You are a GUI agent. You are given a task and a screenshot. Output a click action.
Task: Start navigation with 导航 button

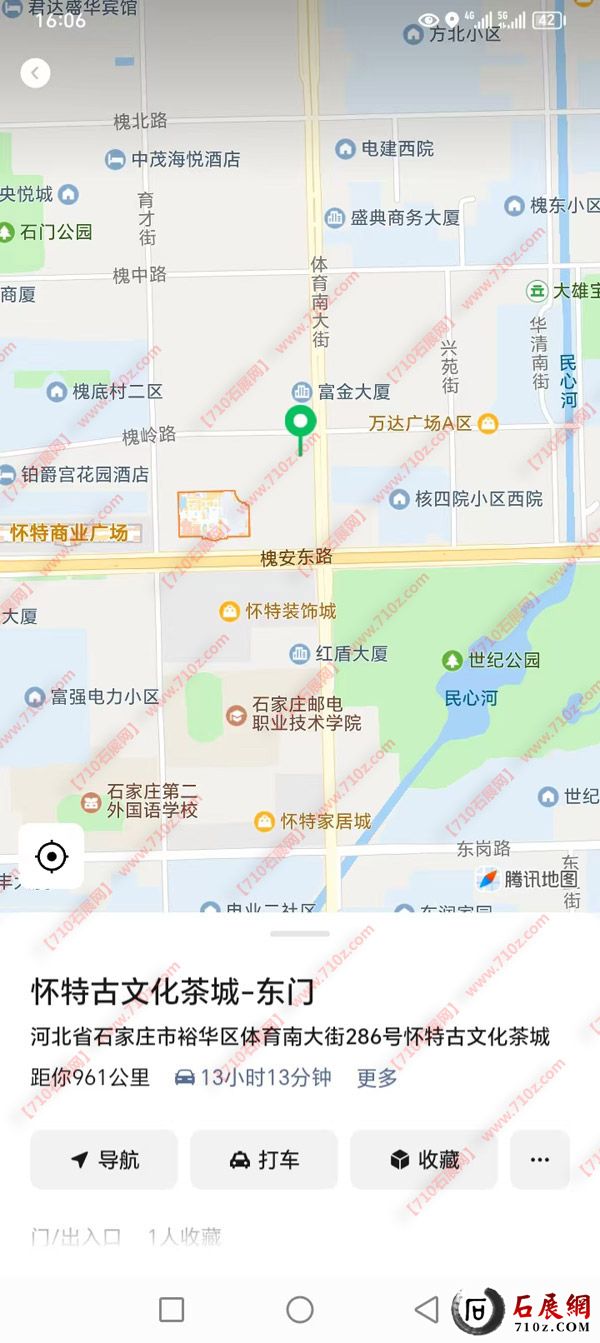104,1160
